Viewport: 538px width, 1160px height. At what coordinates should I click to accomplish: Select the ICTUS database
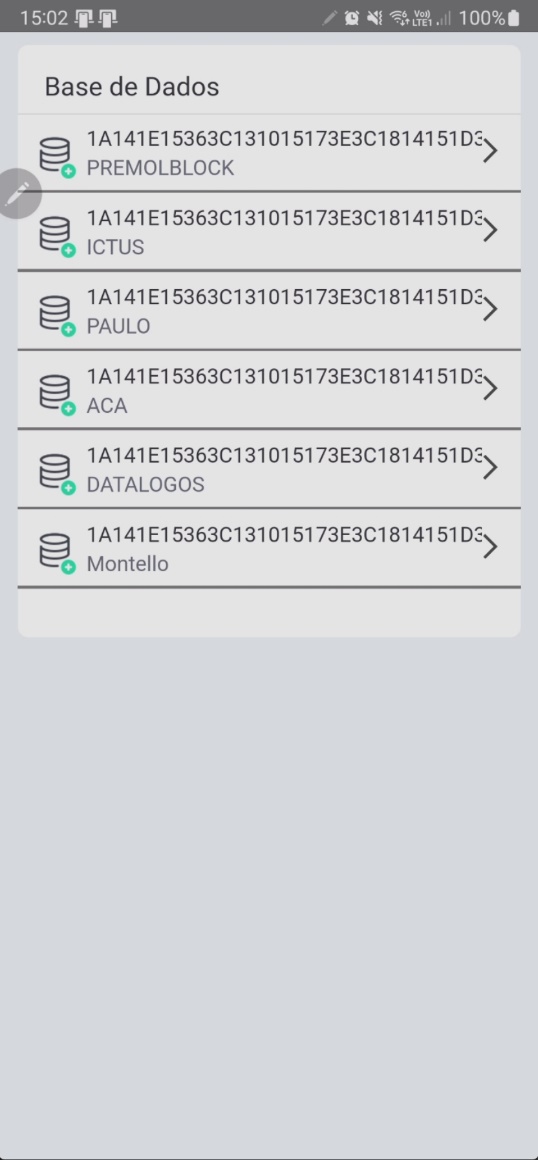(269, 232)
